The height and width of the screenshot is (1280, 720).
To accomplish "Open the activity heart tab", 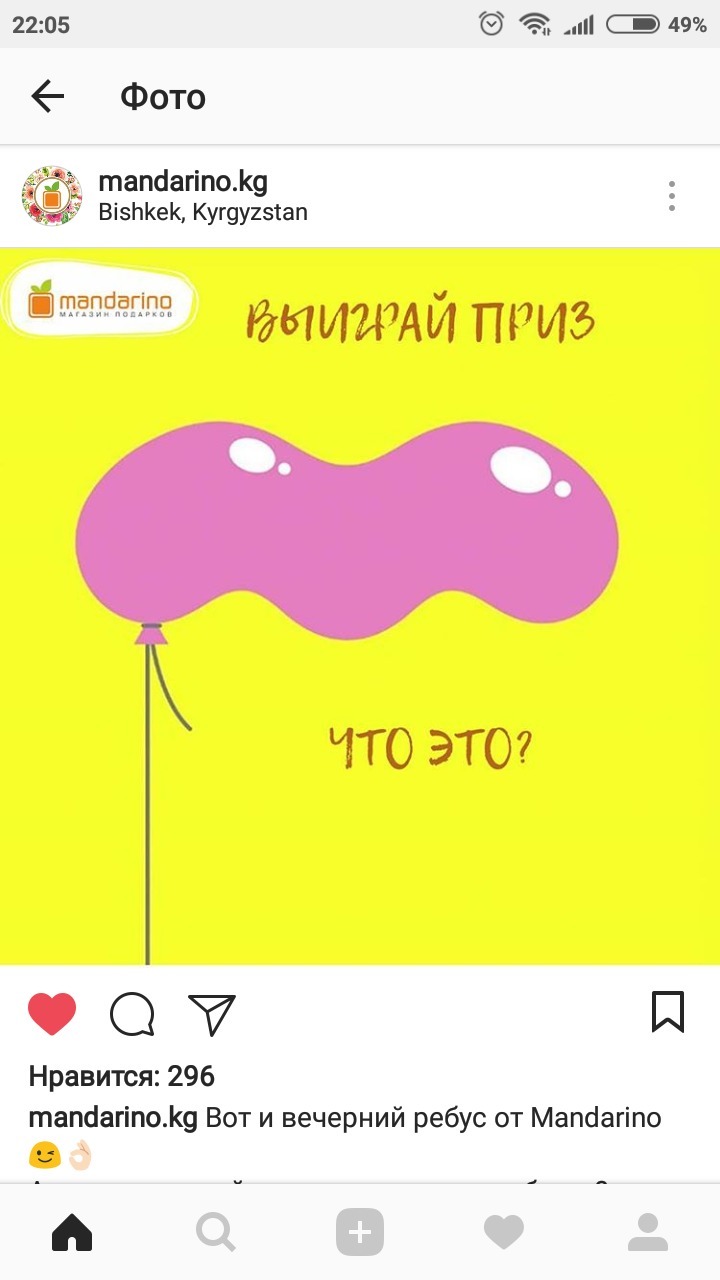I will click(x=504, y=1233).
